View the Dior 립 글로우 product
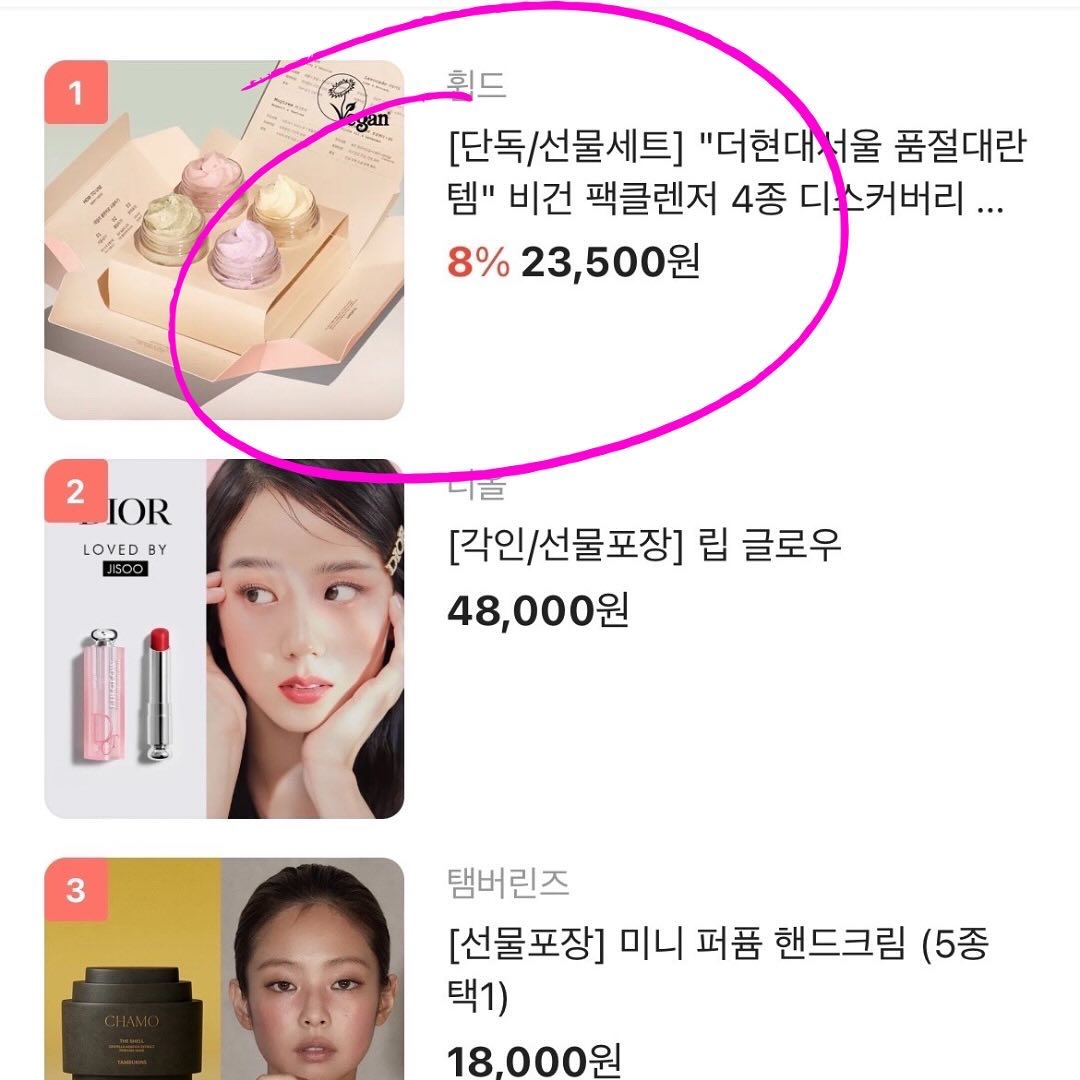This screenshot has width=1080, height=1080. pyautogui.click(x=645, y=545)
